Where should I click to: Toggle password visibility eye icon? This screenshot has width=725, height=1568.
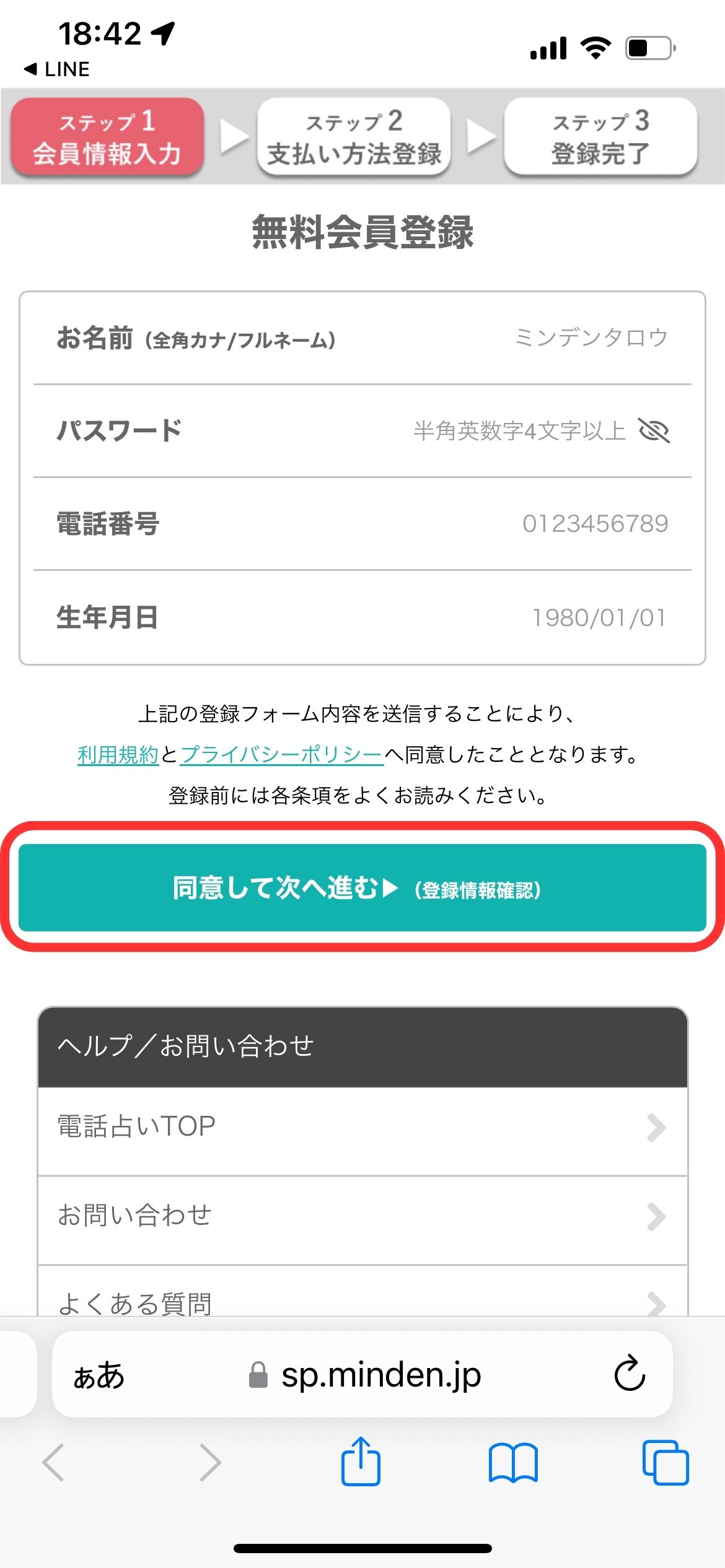click(654, 431)
